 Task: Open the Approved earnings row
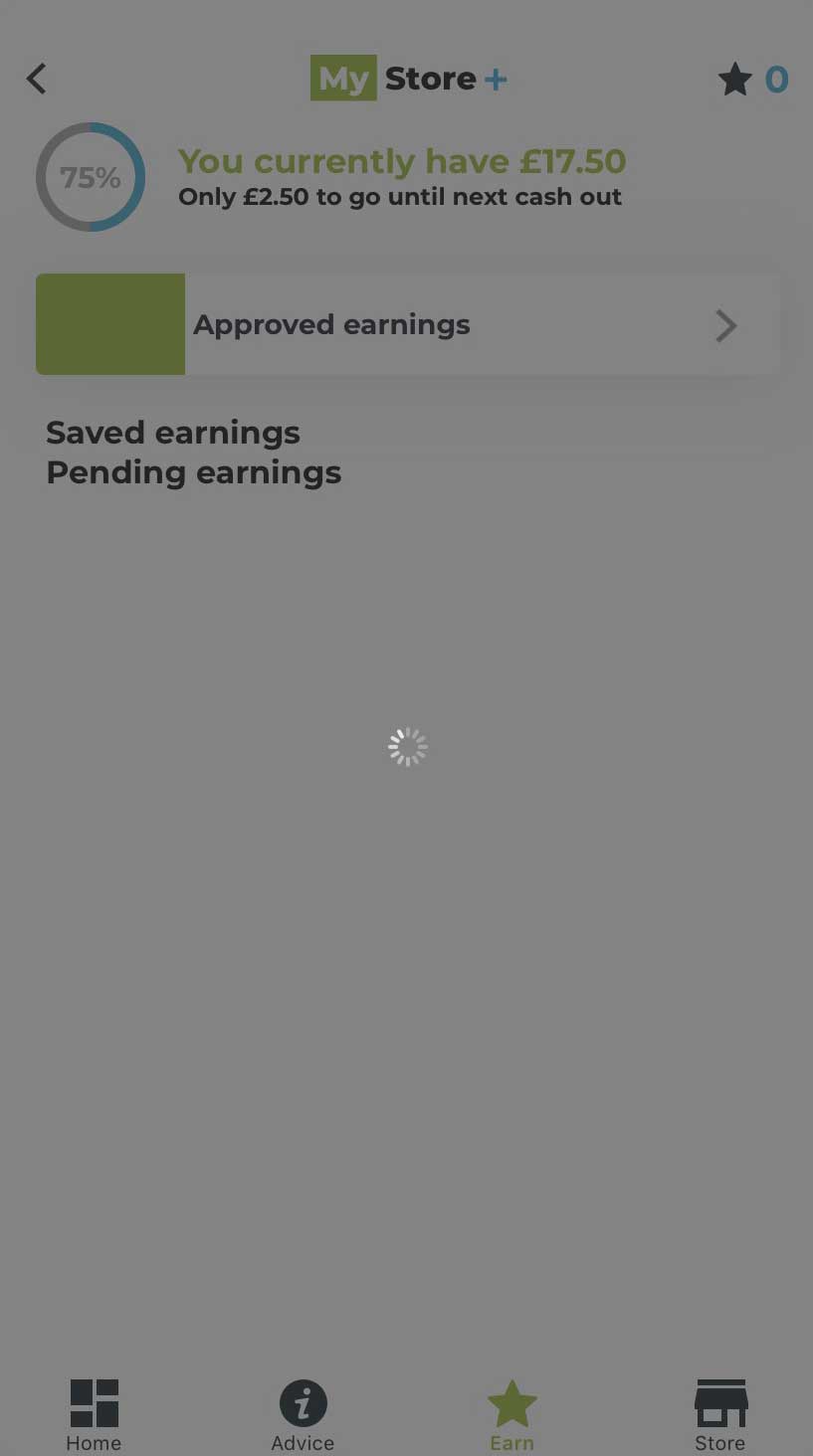(407, 324)
